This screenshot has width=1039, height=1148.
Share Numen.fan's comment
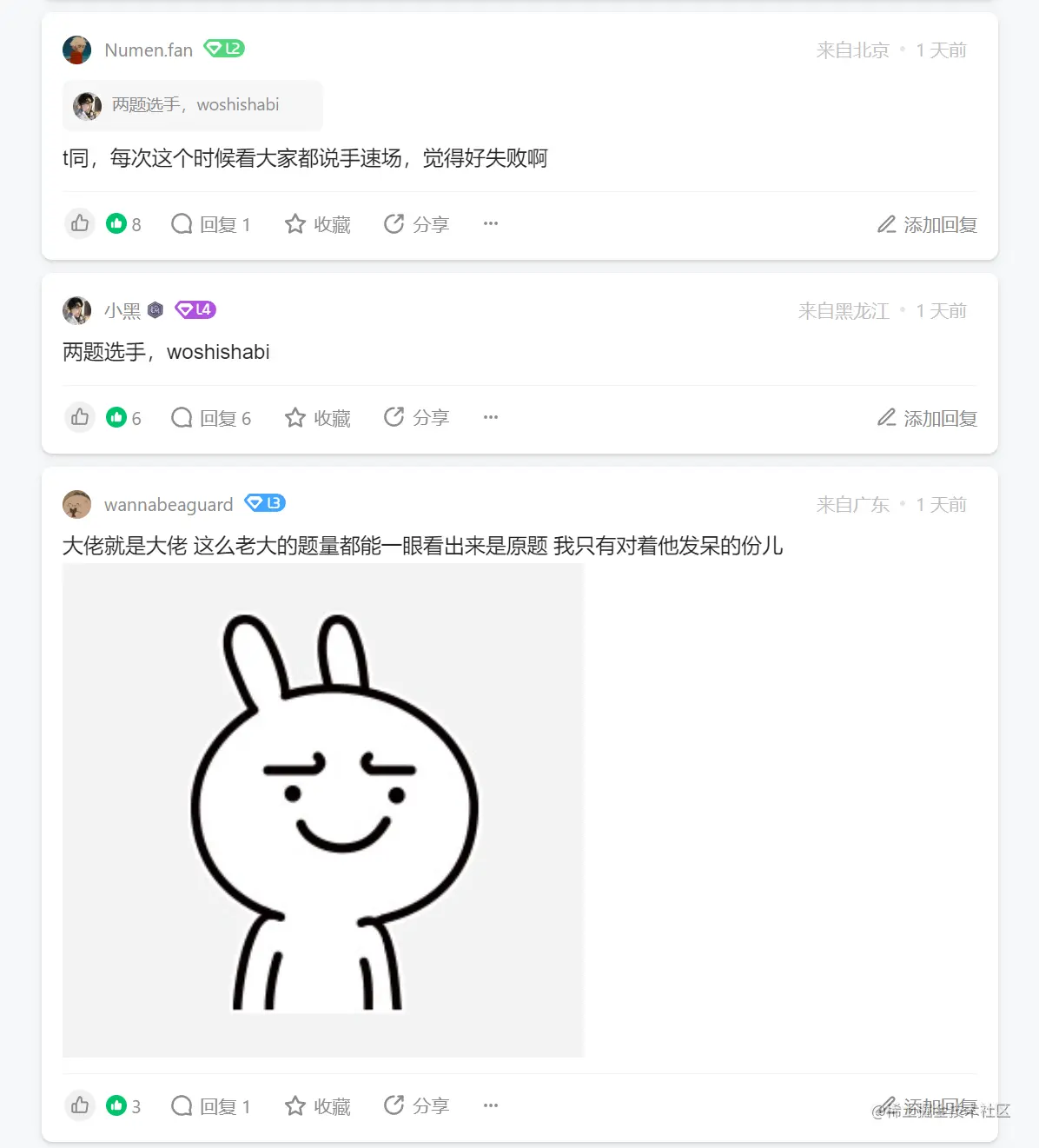click(416, 224)
